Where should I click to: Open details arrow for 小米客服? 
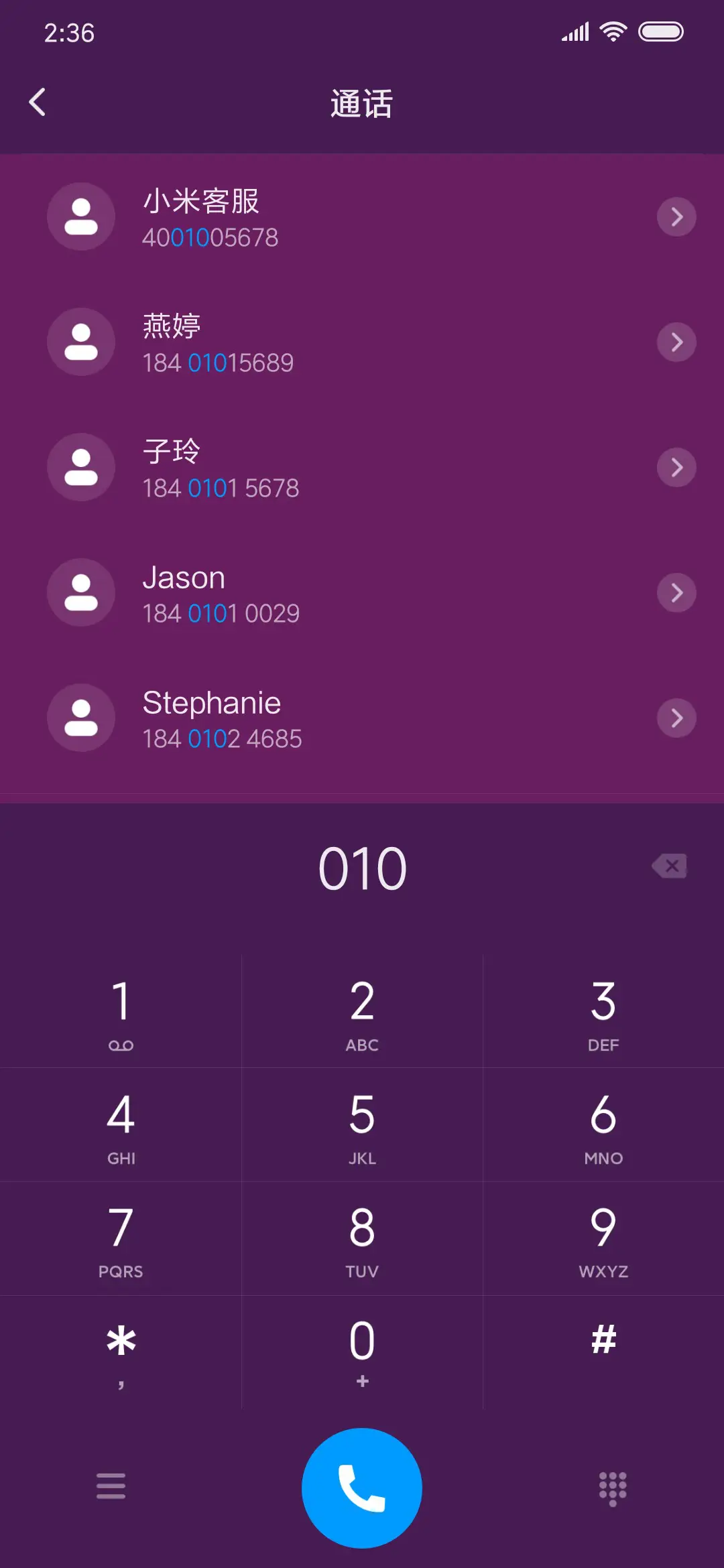click(676, 217)
